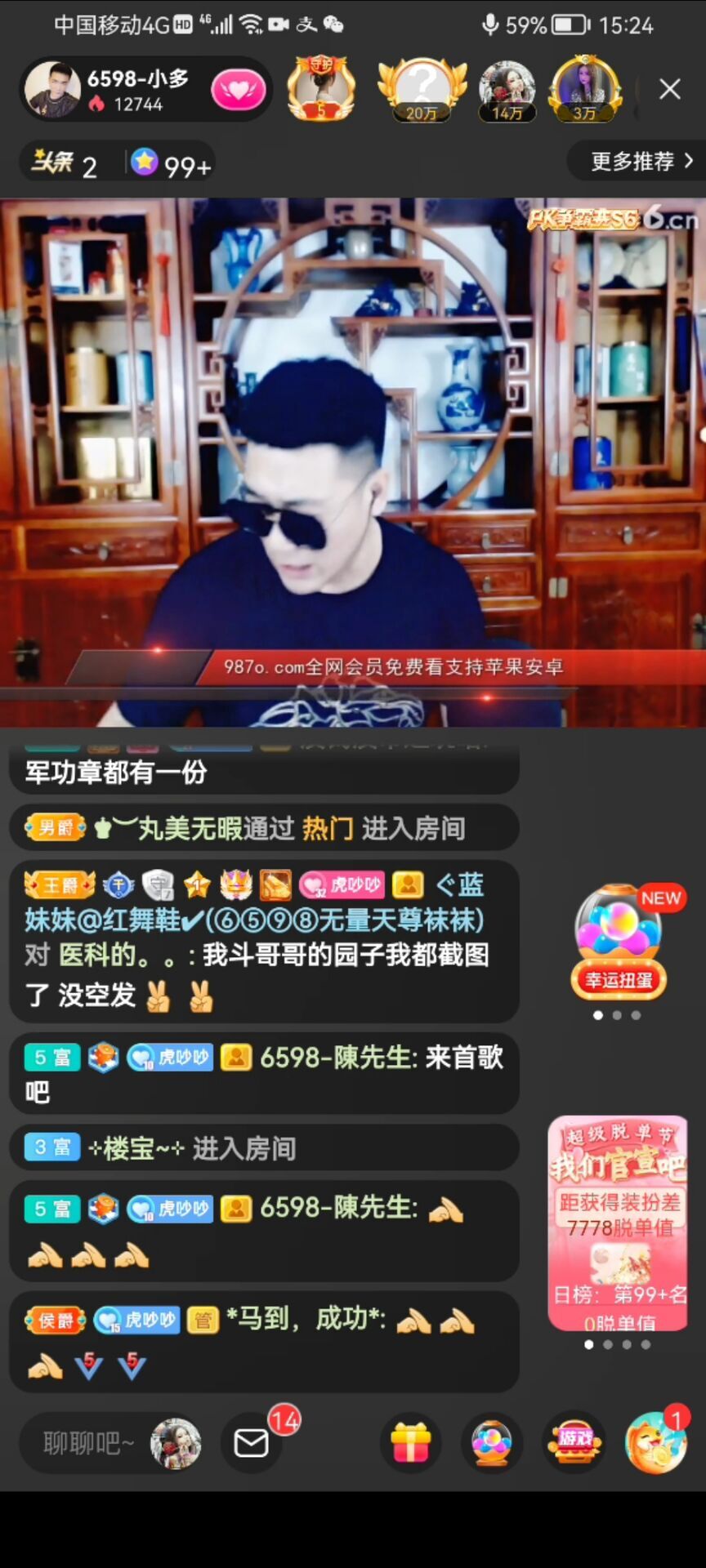
Task: Follow the streamer with the heart button
Action: (239, 90)
